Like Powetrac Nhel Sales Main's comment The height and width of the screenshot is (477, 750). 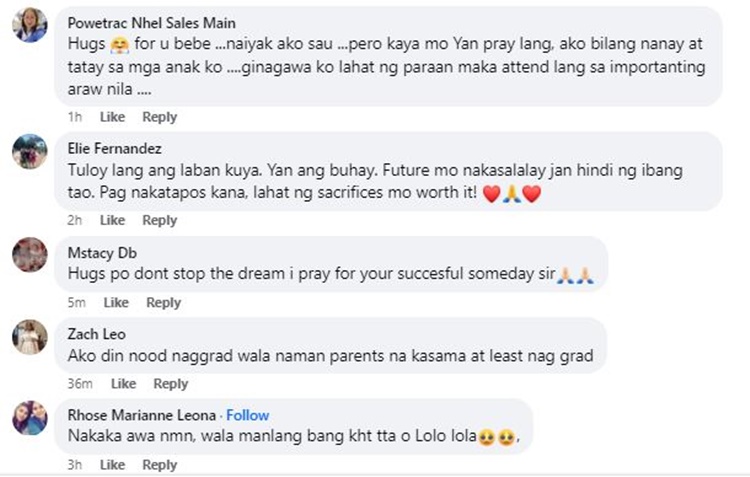(112, 117)
